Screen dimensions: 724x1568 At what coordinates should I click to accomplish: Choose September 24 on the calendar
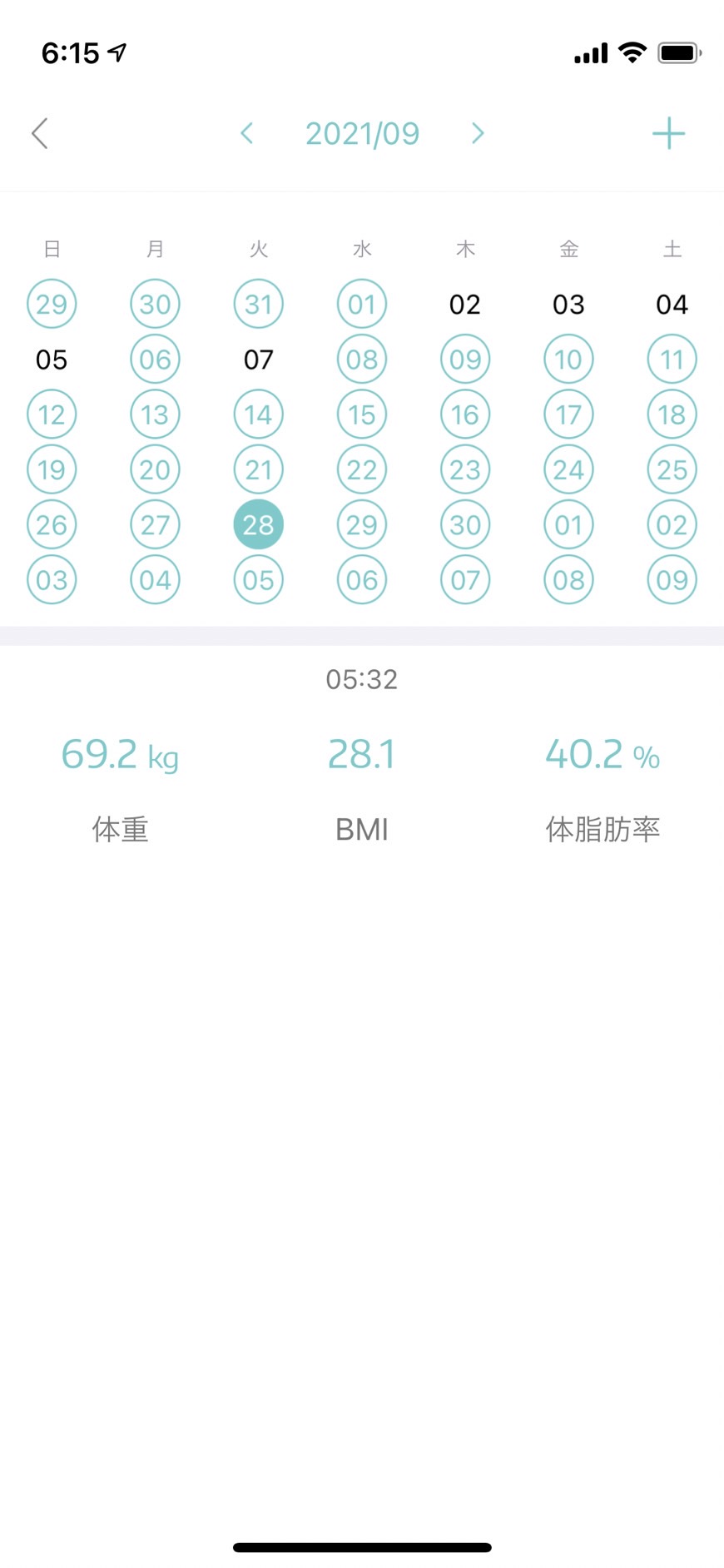(569, 469)
